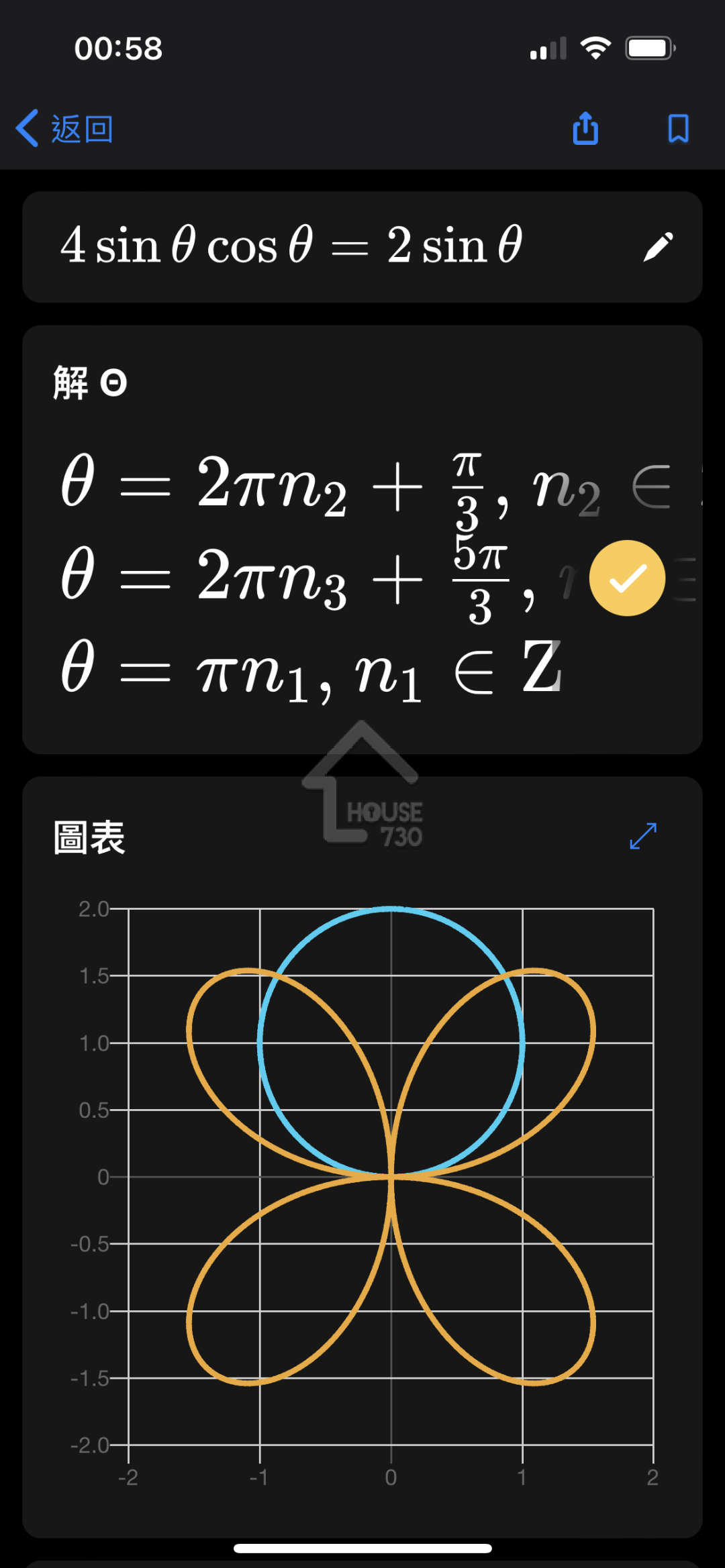
Task: Expand the 圖表 graph to full screen
Action: coord(642,836)
